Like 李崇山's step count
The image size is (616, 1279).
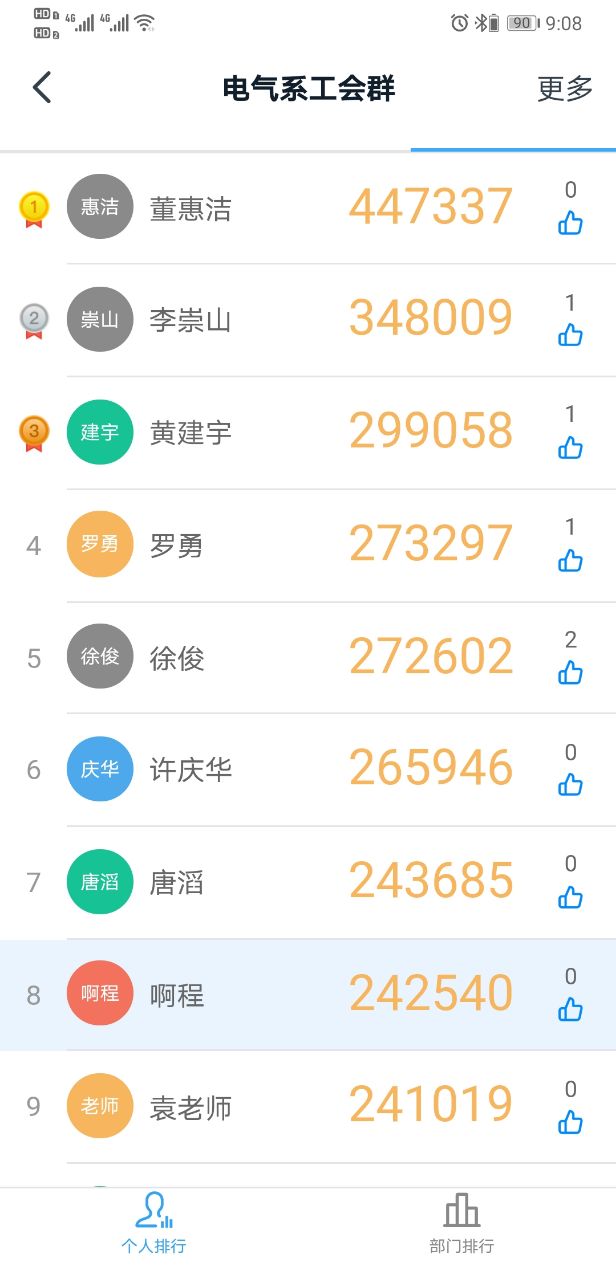[570, 335]
